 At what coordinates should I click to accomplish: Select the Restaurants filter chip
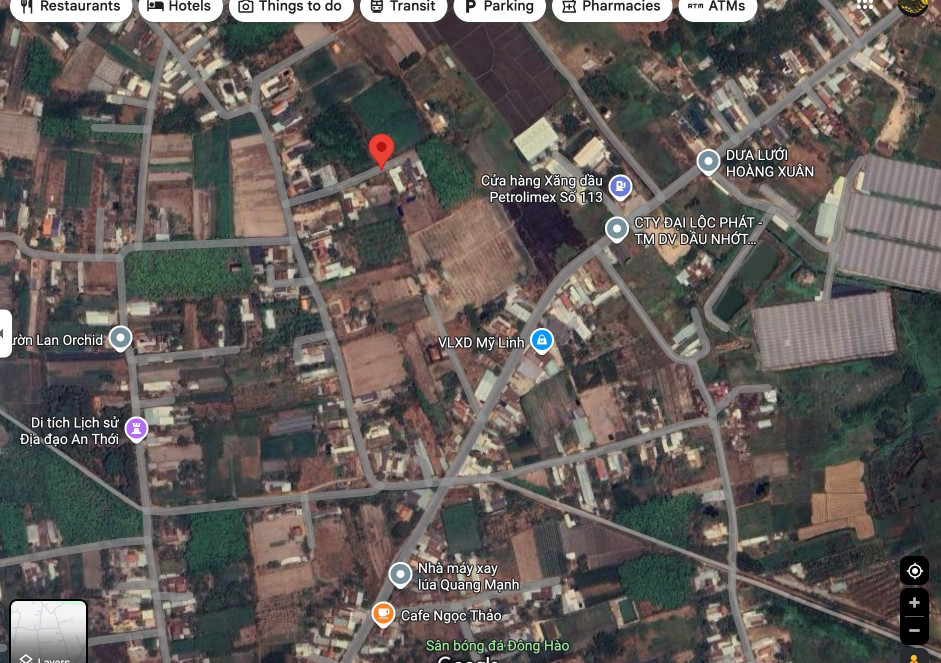pyautogui.click(x=70, y=7)
